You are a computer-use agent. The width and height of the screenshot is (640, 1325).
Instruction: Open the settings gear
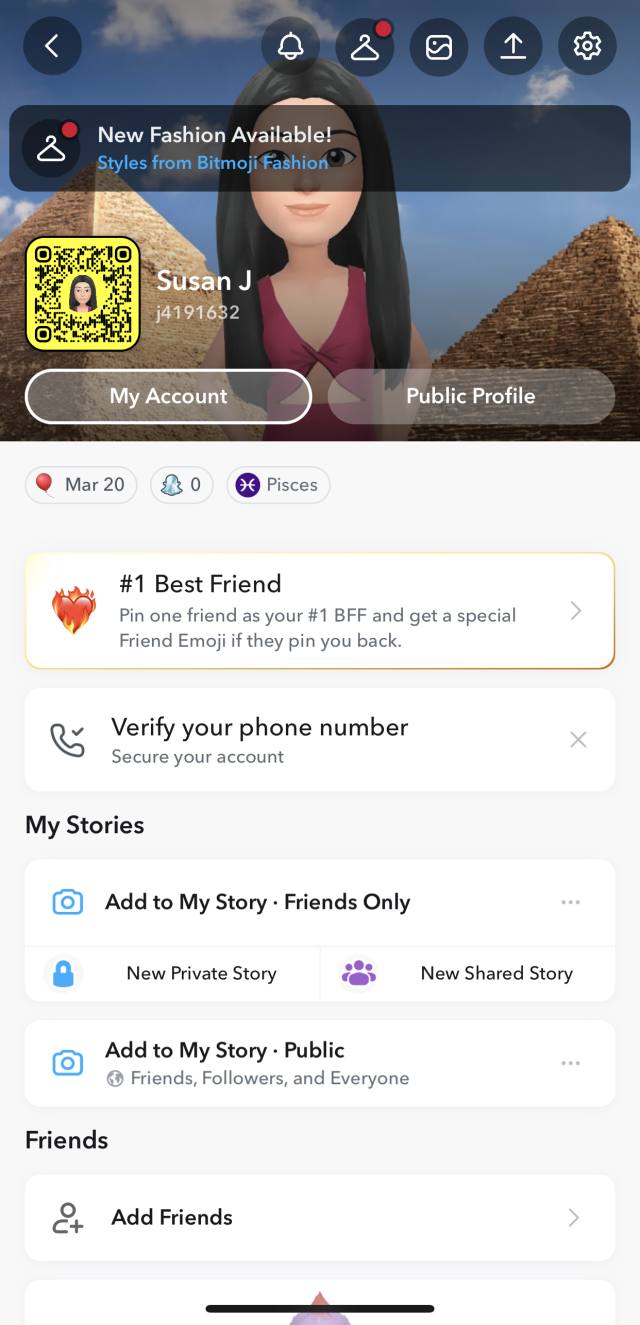[587, 46]
